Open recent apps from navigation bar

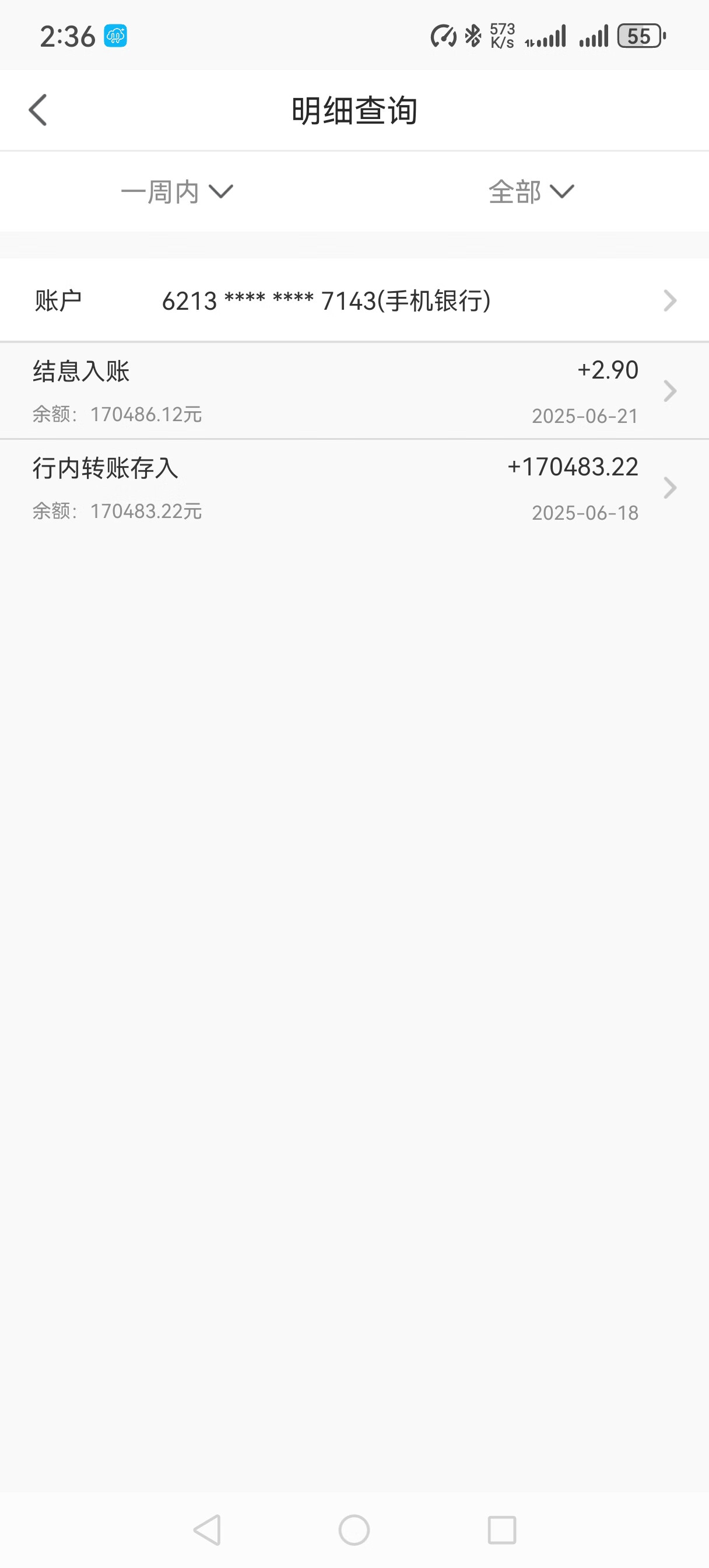coord(502,1529)
